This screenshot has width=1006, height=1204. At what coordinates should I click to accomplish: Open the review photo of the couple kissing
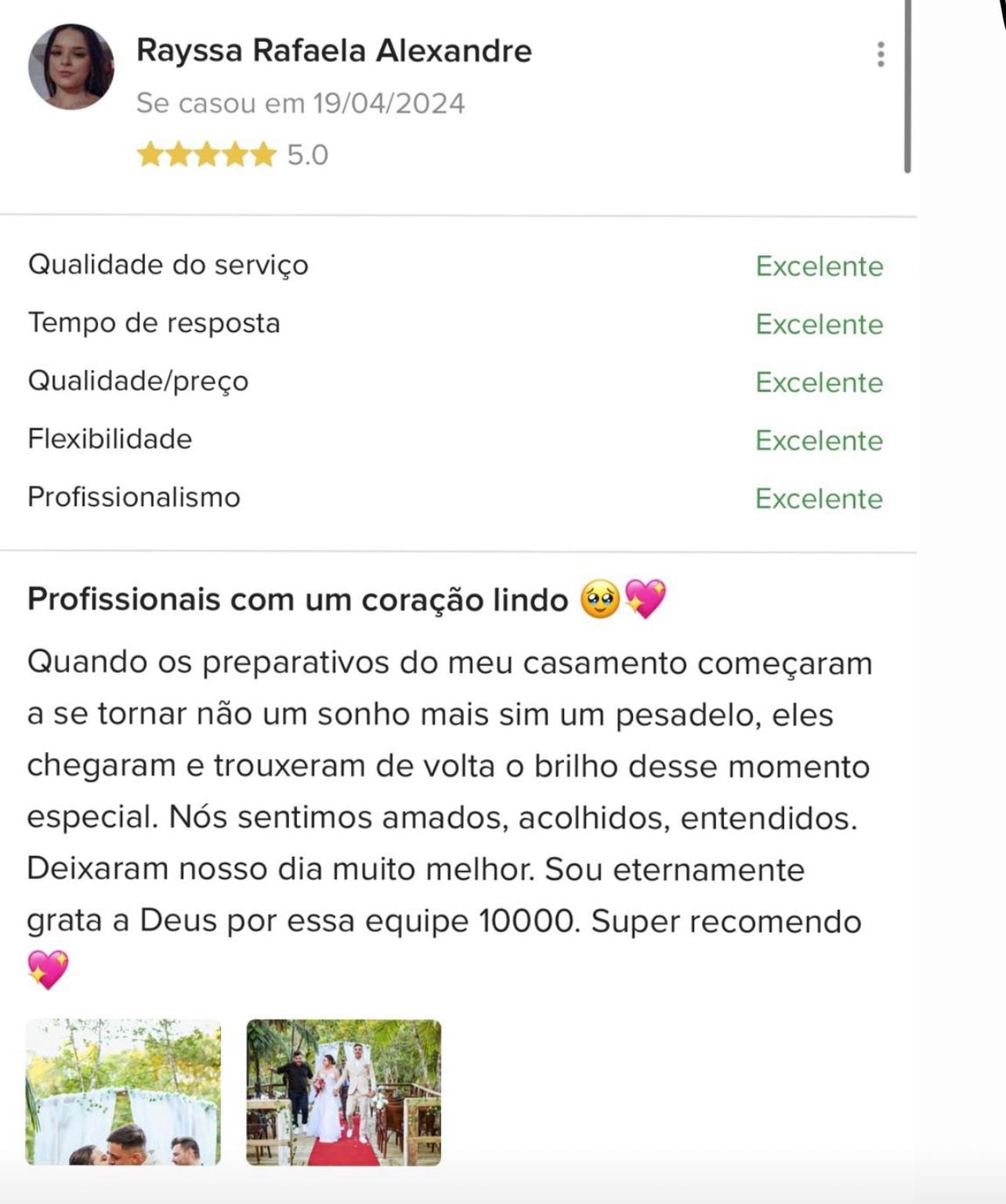coord(124,1091)
